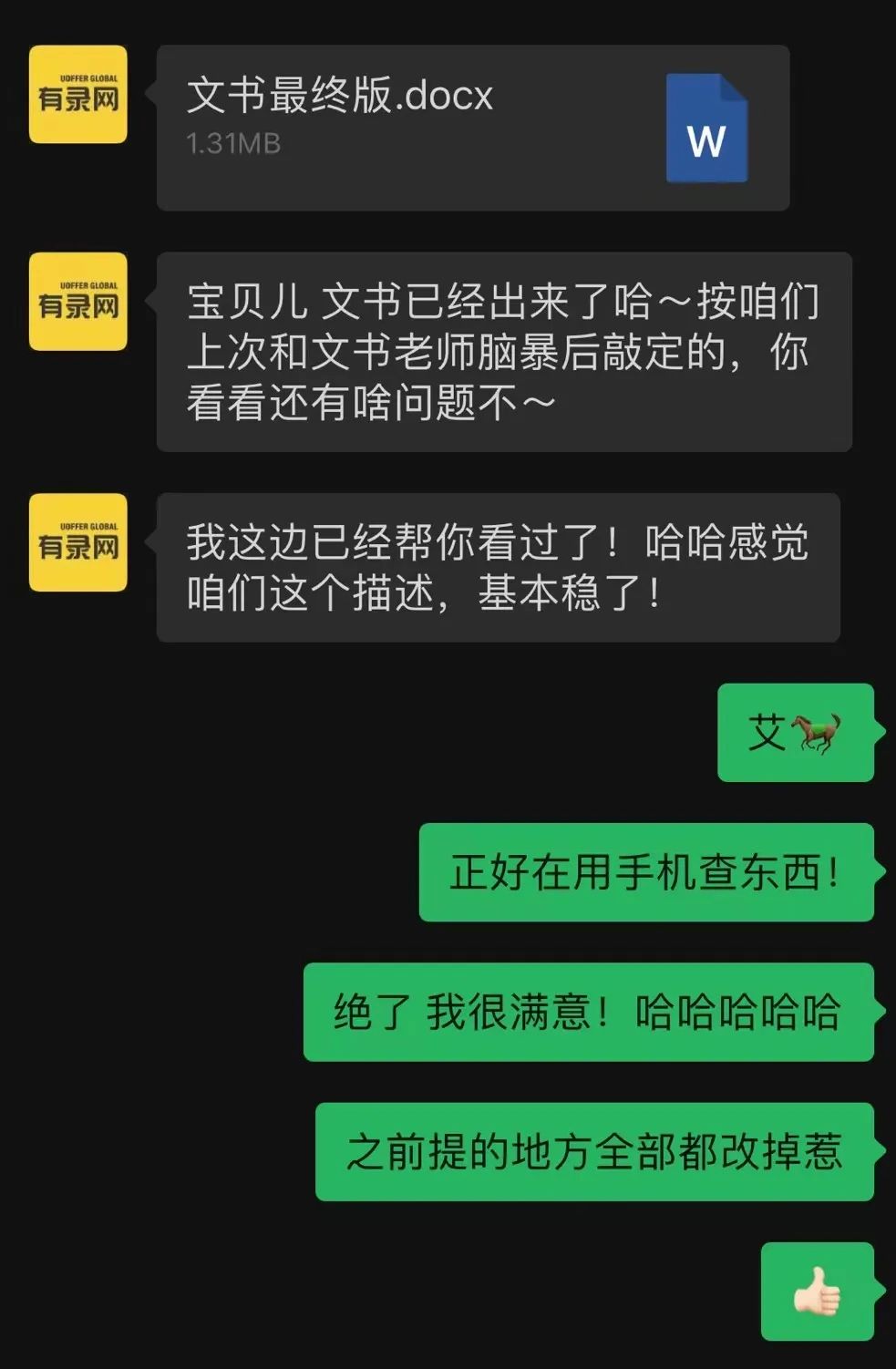The image size is (896, 1369).
Task: Tap 有录网 avatar beside the 基本稳了 message
Action: (x=78, y=542)
